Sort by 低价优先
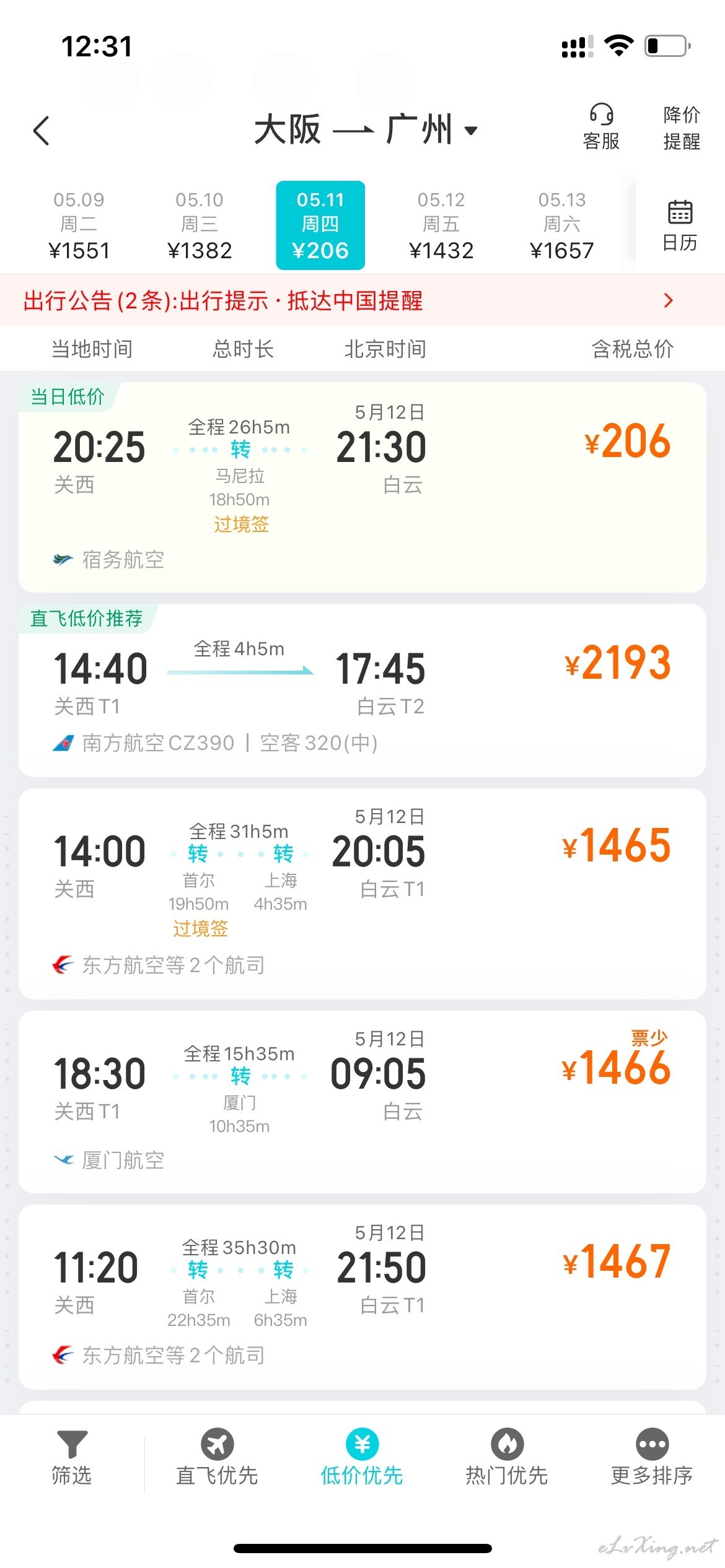The image size is (725, 1568). pos(362,1458)
